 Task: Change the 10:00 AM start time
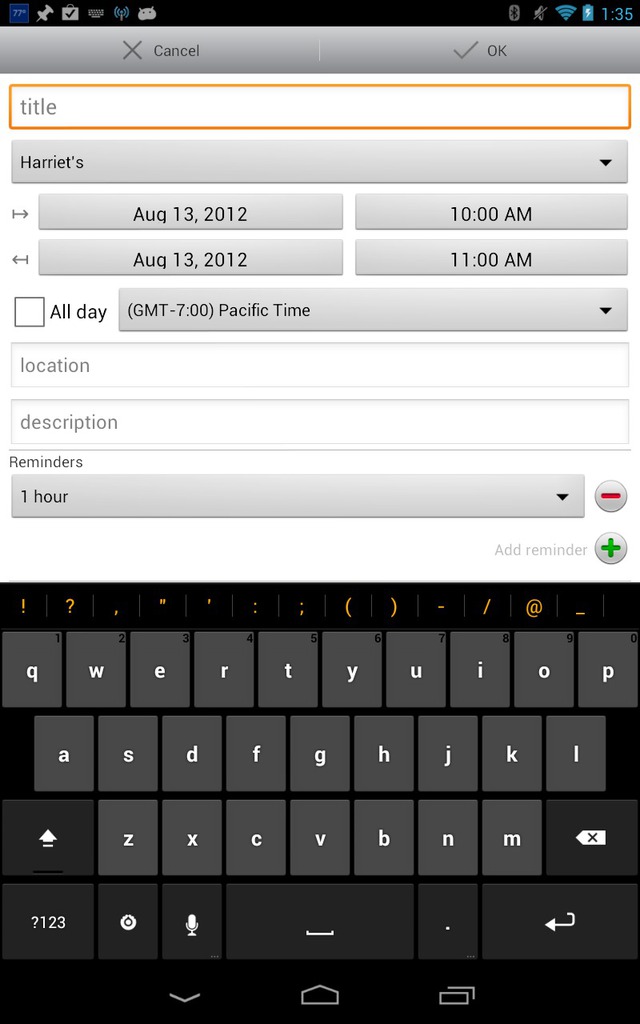point(491,213)
